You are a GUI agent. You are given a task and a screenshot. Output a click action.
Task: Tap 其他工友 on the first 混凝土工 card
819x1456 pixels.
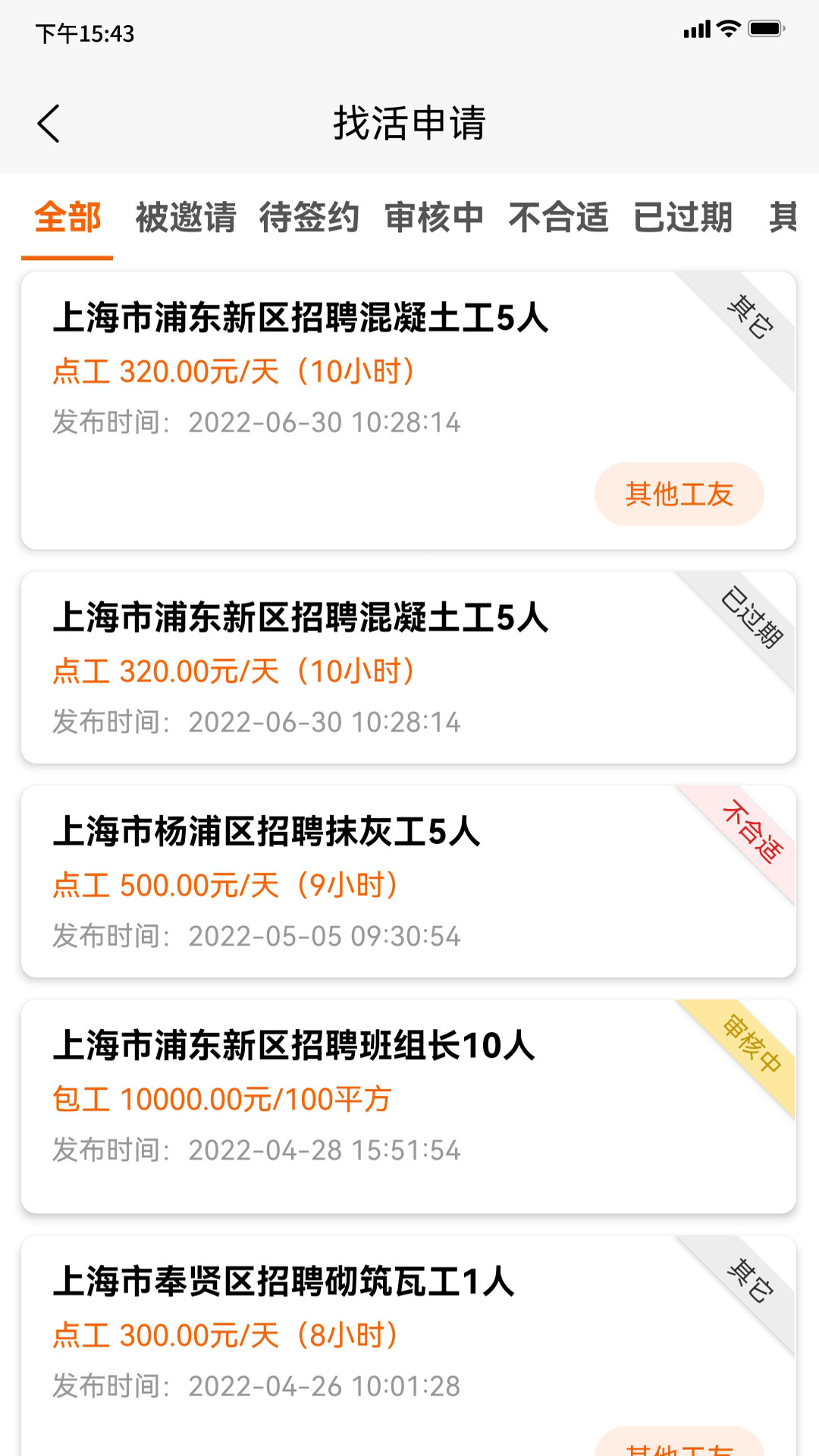pyautogui.click(x=679, y=494)
